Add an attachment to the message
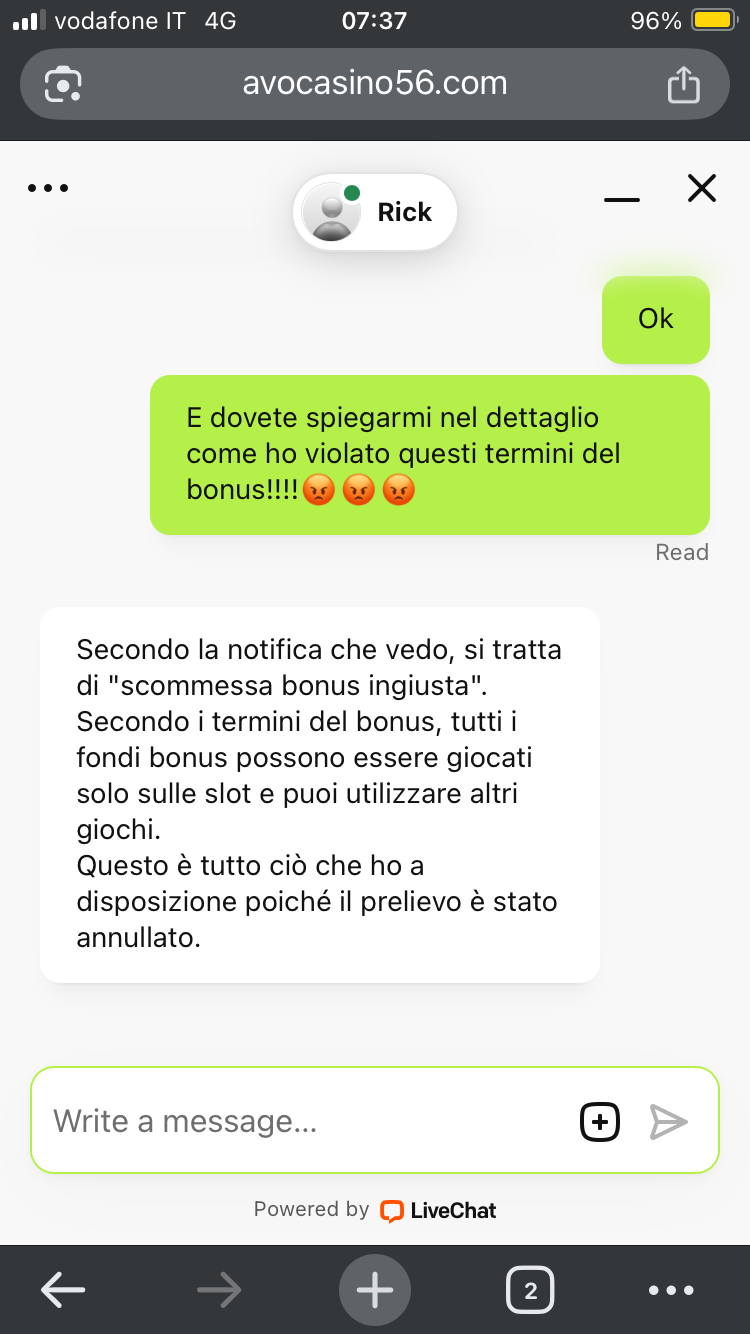The width and height of the screenshot is (750, 1334). pyautogui.click(x=600, y=1121)
